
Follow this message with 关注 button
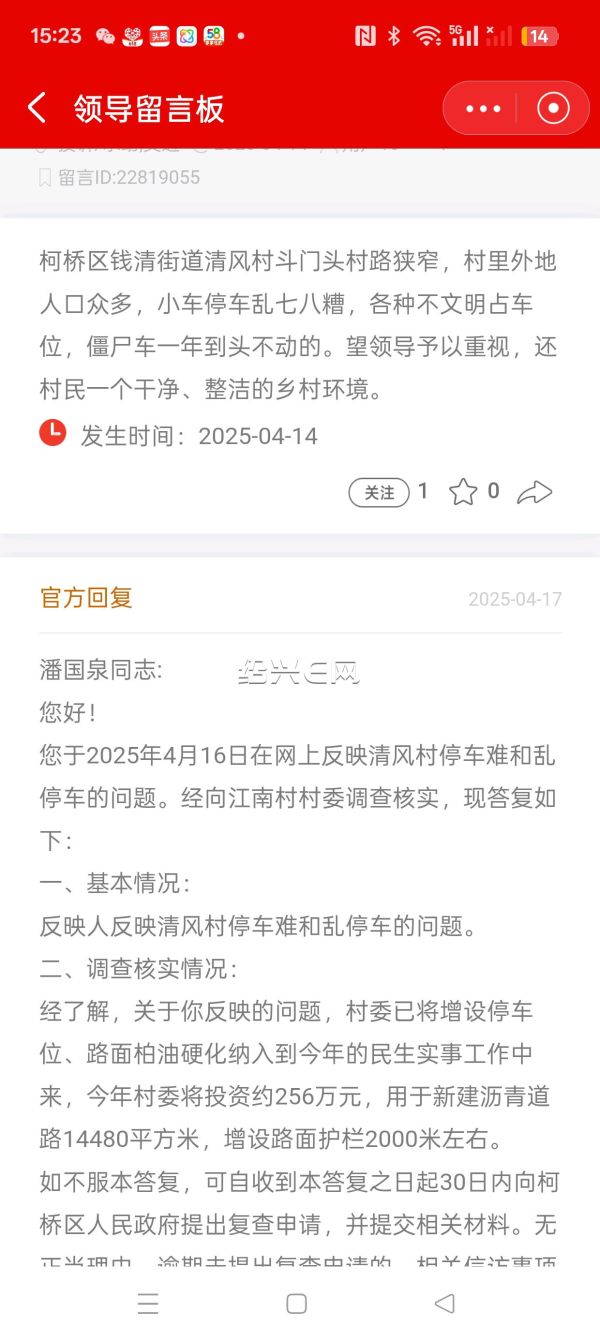(x=379, y=492)
